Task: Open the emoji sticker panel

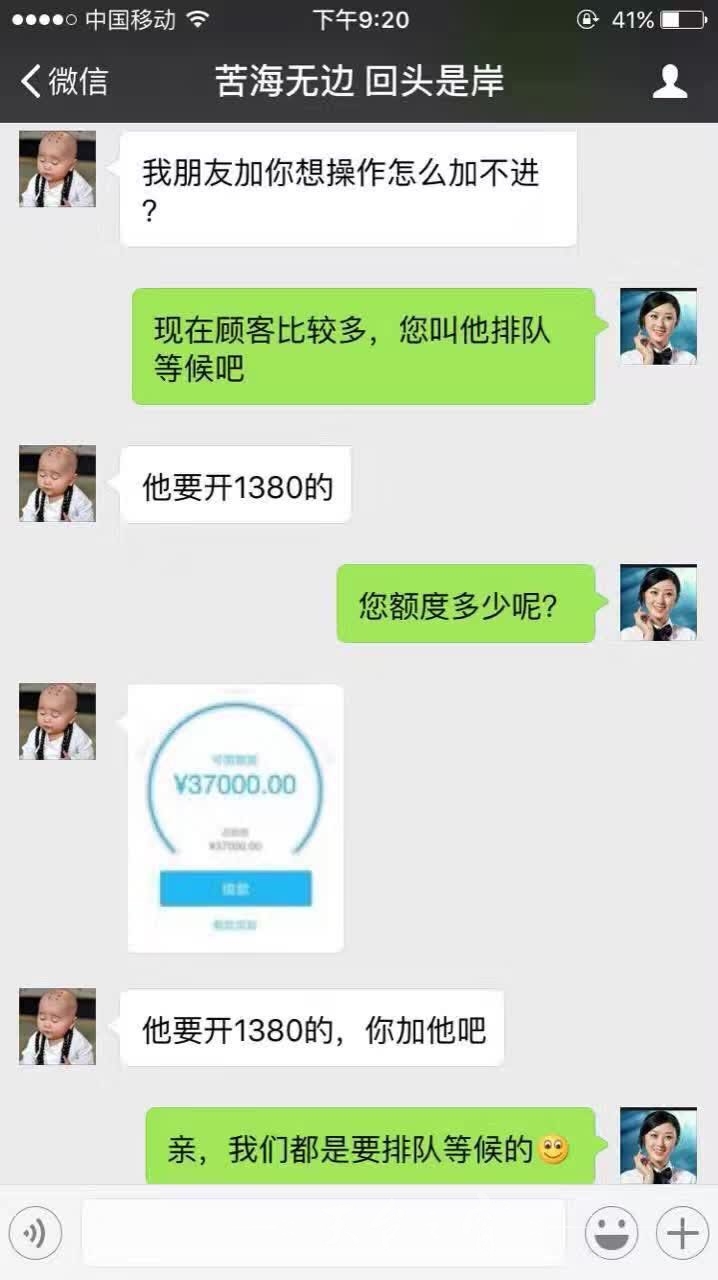Action: tap(611, 1233)
